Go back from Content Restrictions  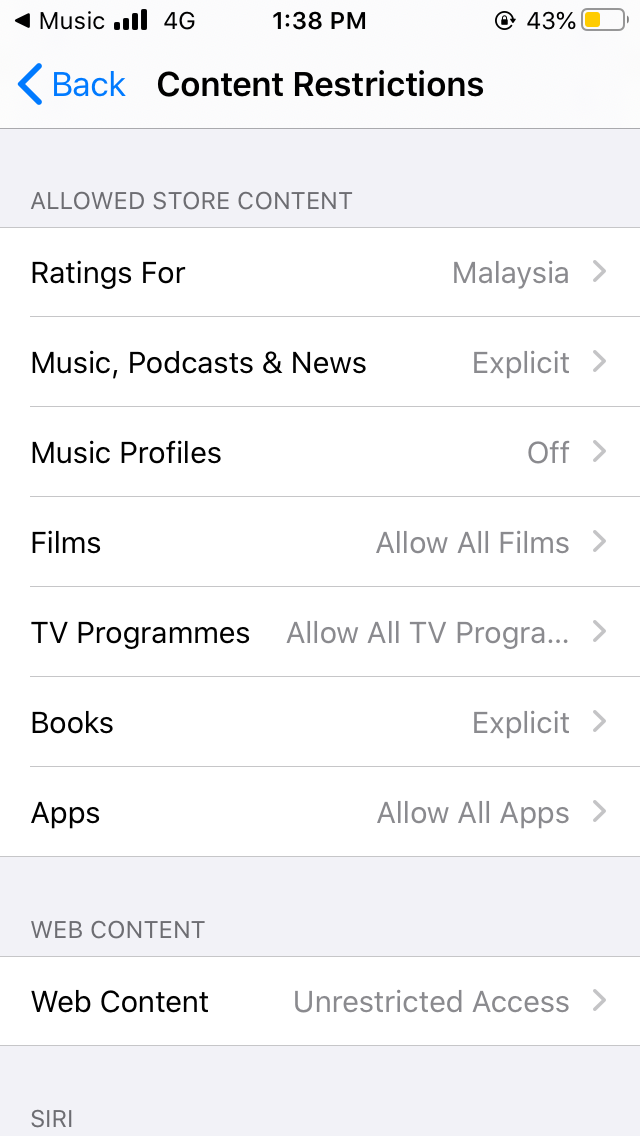72,85
